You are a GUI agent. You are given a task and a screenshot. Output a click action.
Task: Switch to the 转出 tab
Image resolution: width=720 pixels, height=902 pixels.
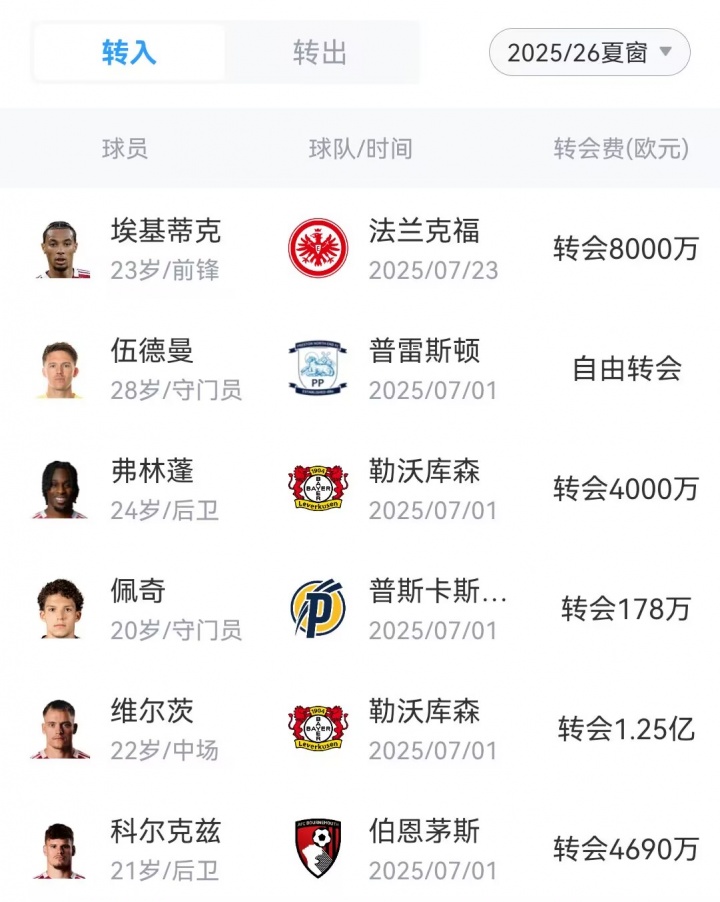[320, 52]
